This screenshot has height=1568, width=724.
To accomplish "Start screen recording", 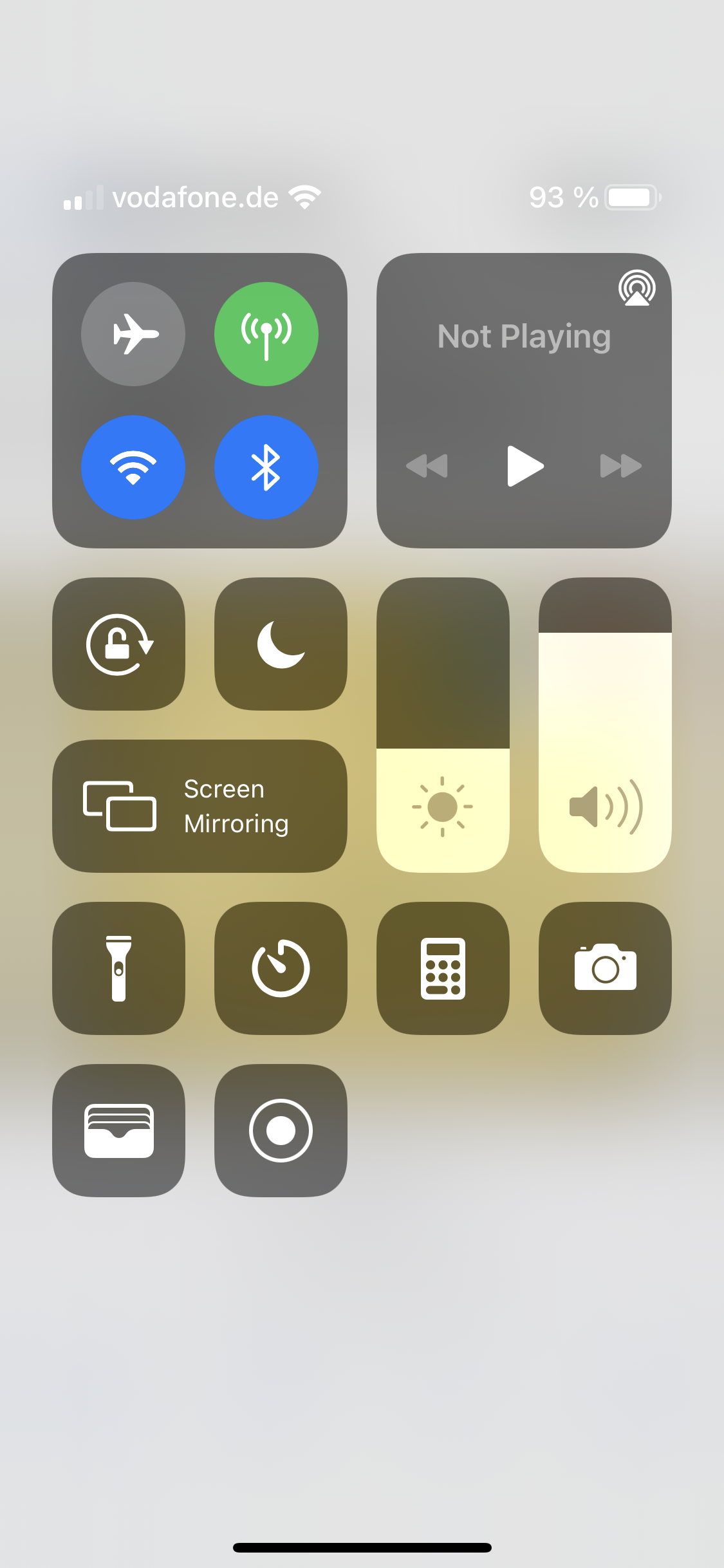I will (281, 1130).
